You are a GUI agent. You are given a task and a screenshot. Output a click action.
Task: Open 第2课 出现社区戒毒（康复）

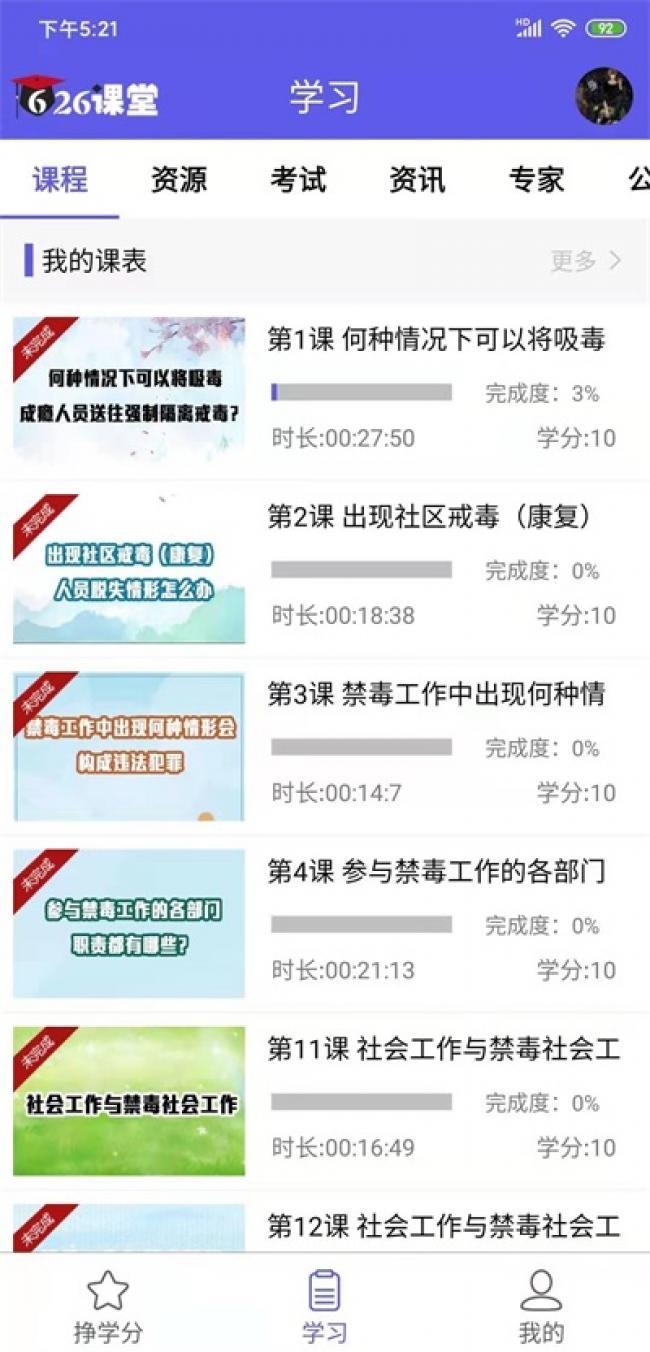[x=325, y=569]
